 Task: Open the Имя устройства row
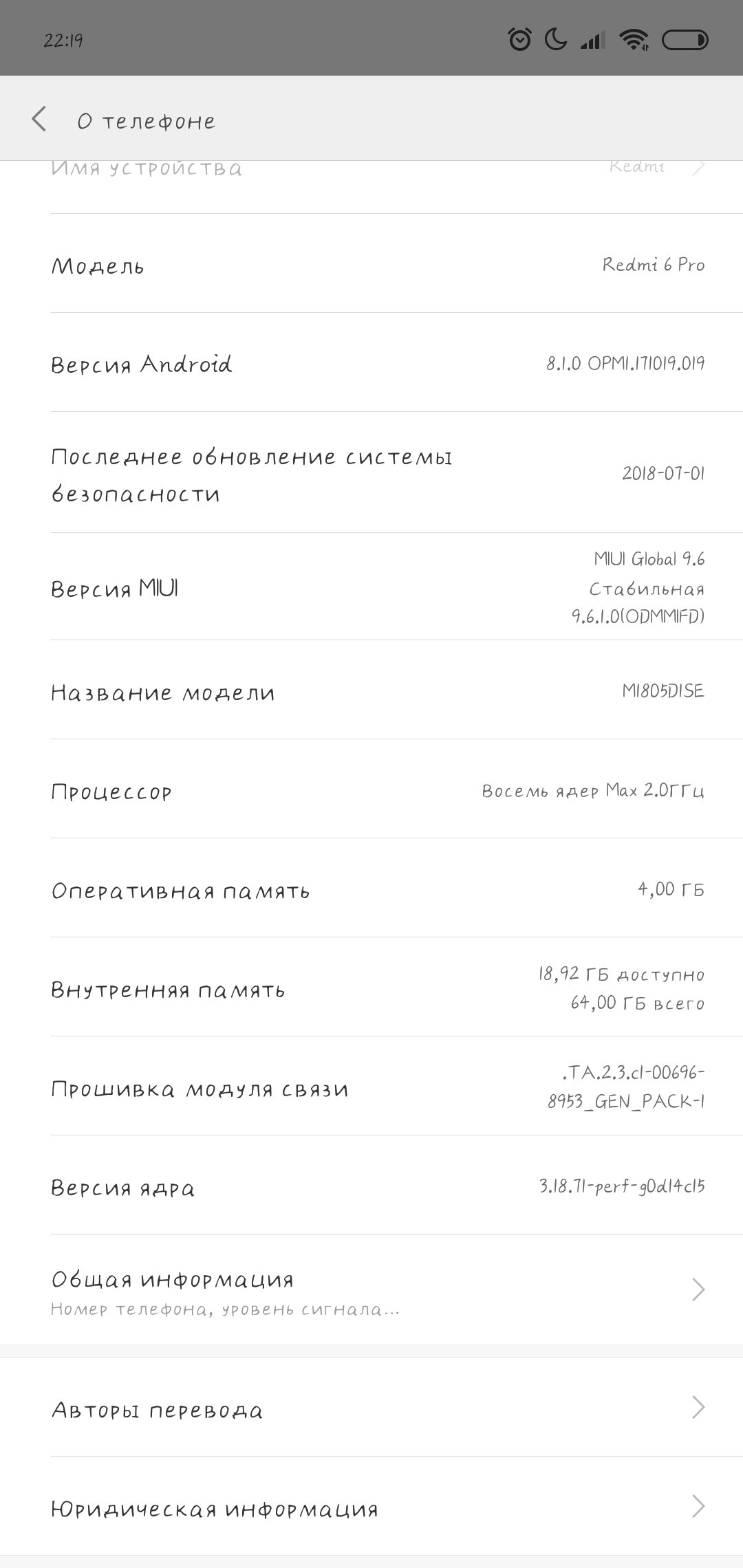coord(371,187)
